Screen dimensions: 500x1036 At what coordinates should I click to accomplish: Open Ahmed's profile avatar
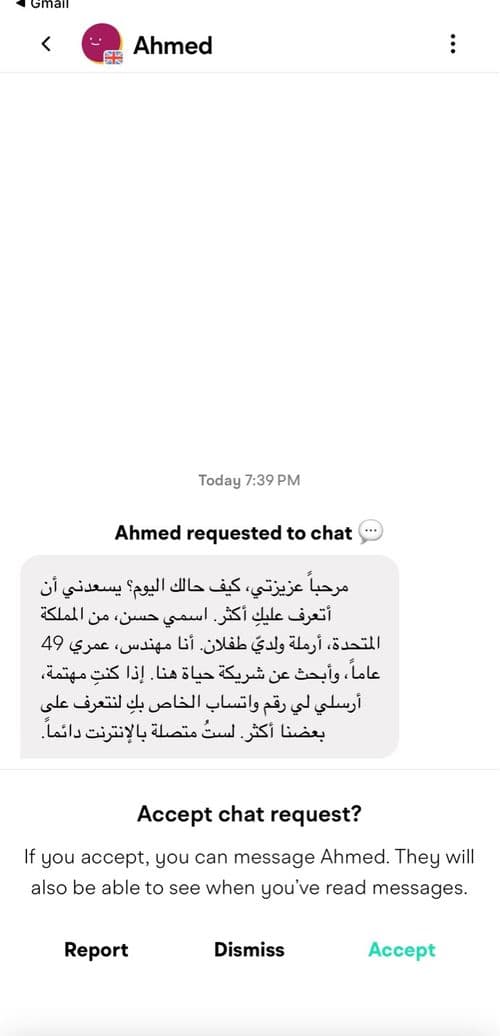tap(102, 44)
